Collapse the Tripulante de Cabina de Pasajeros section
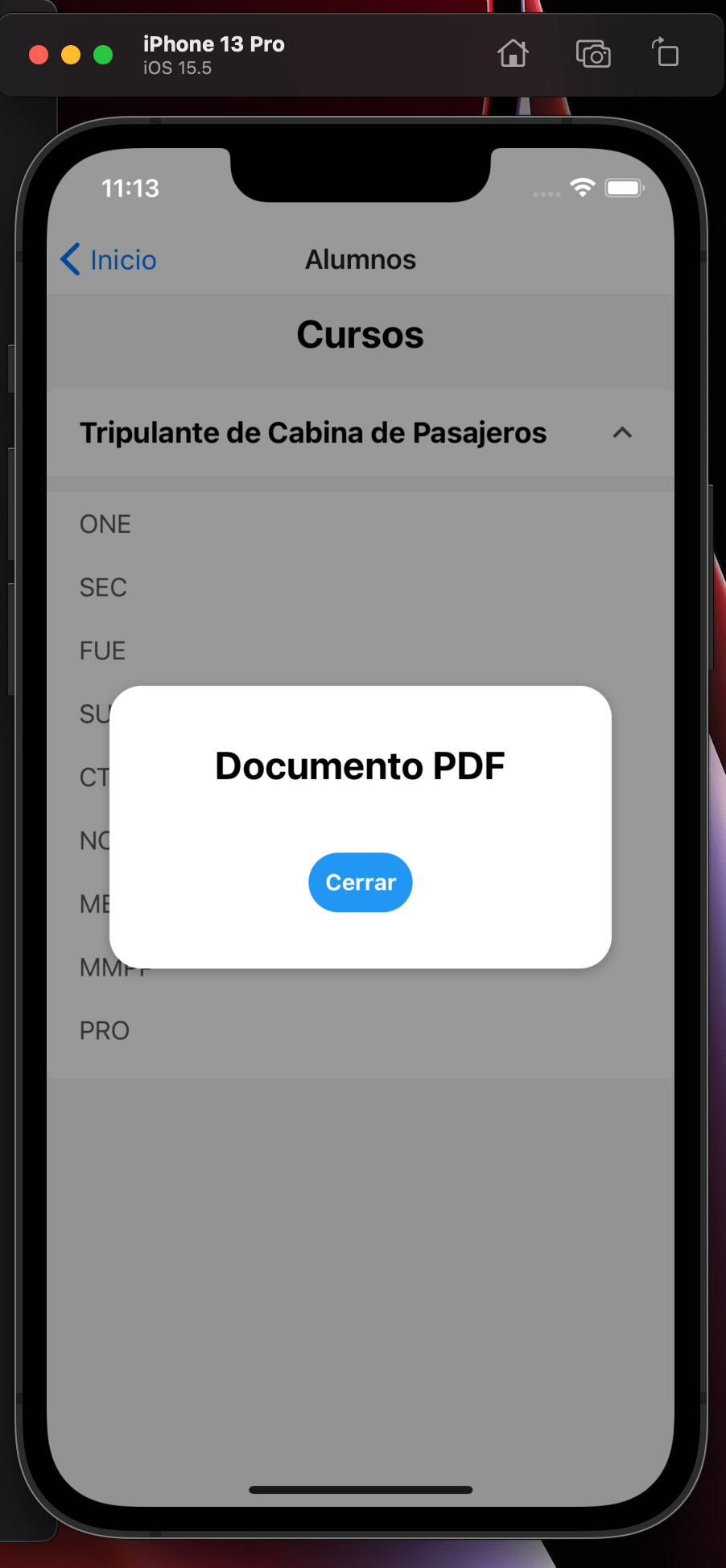 621,433
